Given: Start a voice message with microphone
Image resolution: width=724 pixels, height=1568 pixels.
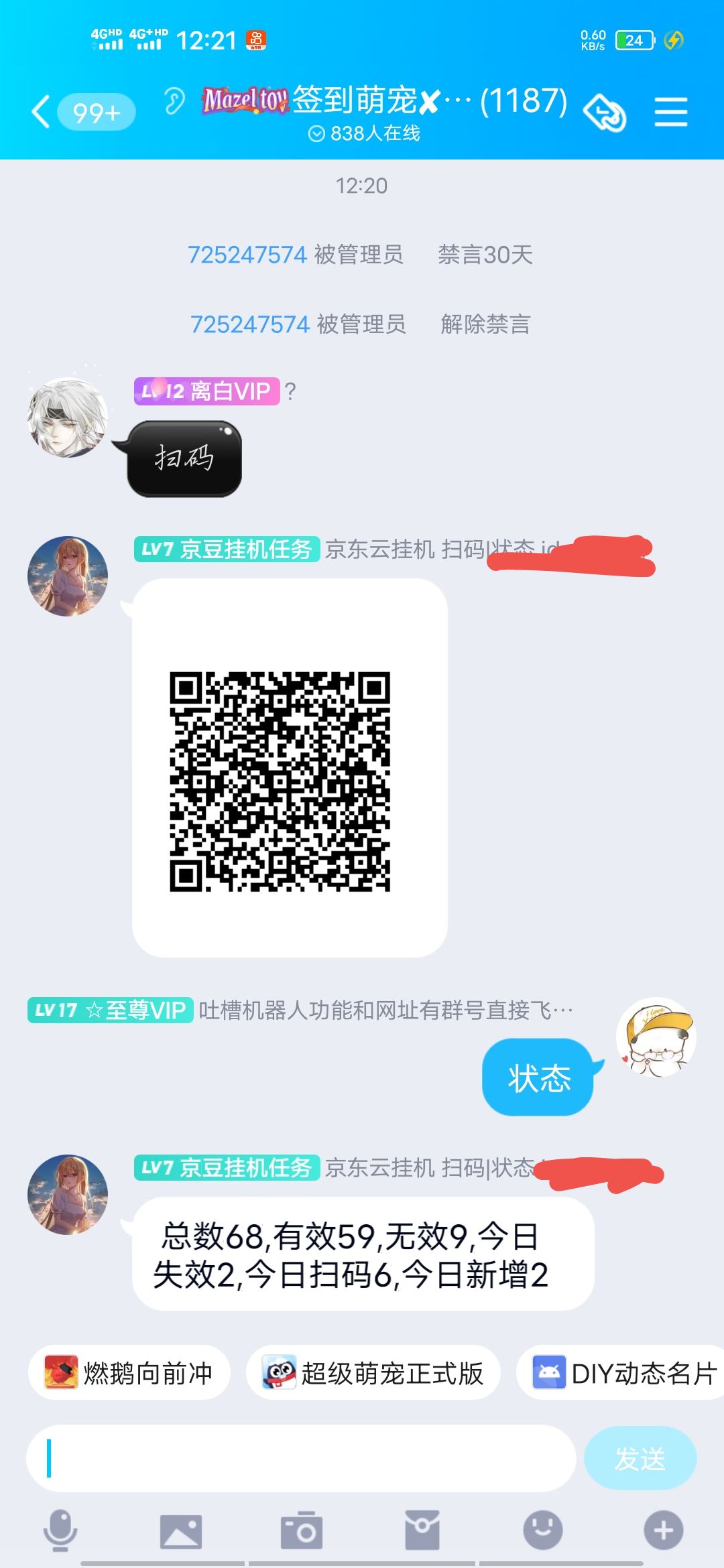Looking at the screenshot, I should point(60,1530).
